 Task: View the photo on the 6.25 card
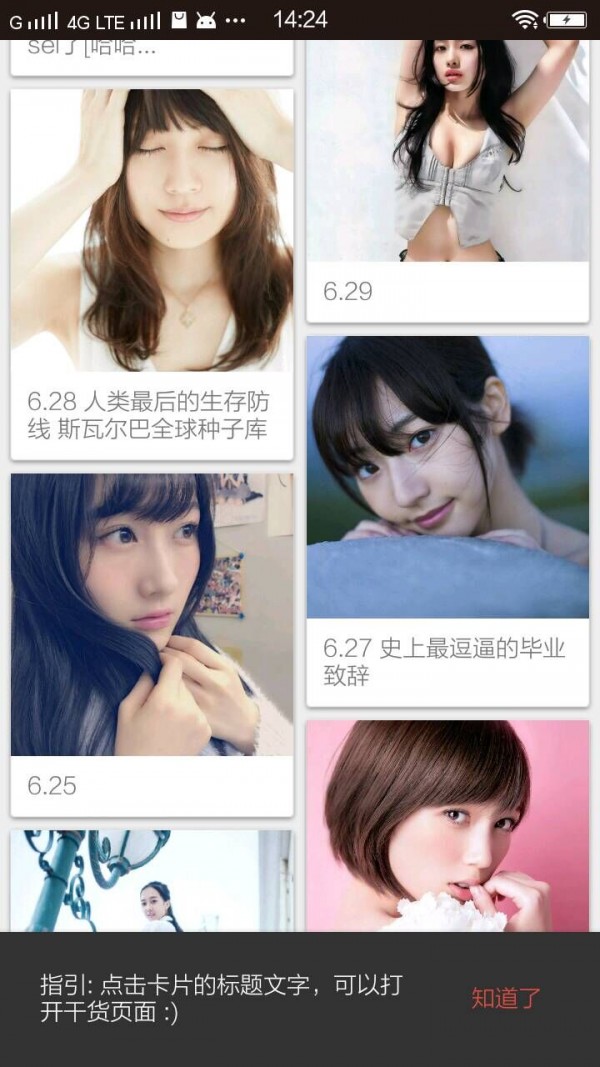coord(152,614)
